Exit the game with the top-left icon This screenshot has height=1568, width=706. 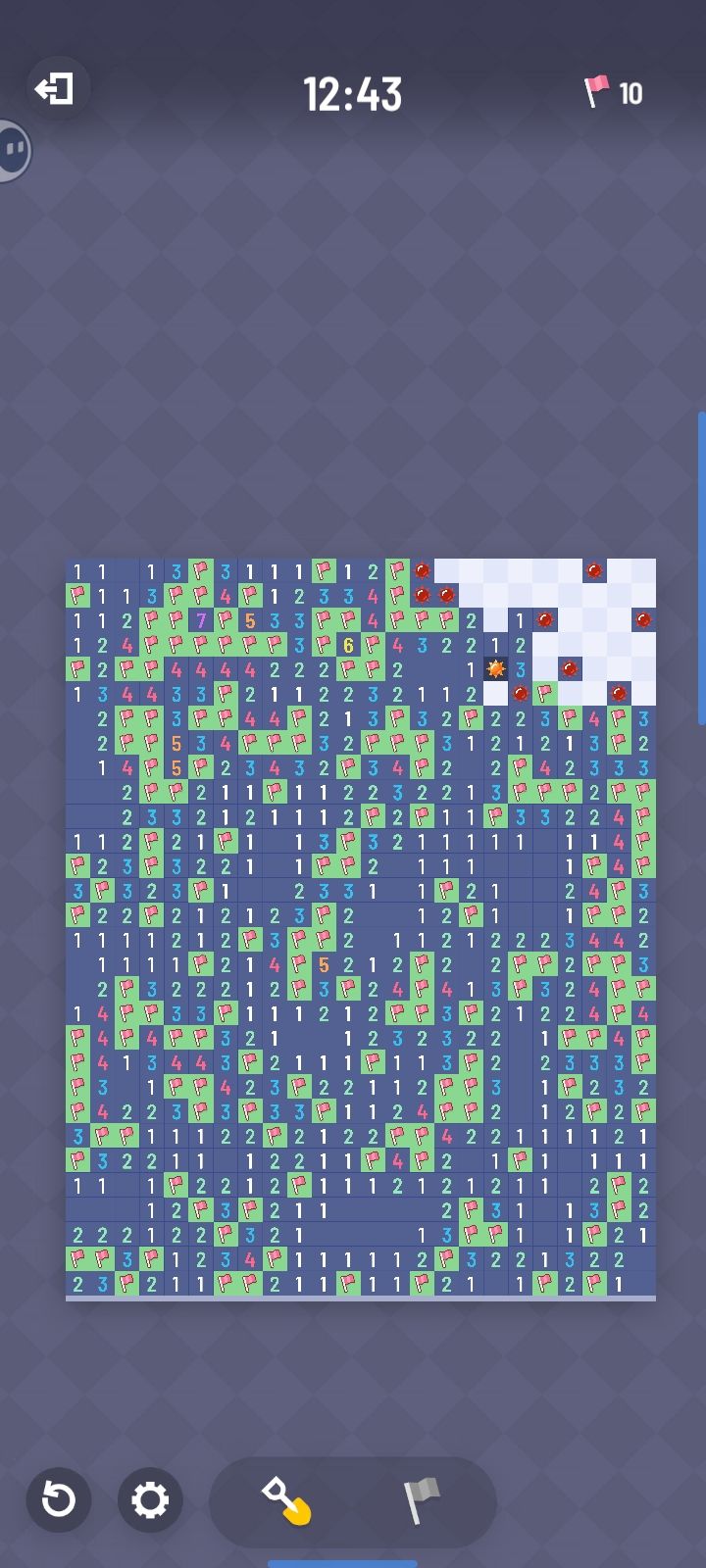(x=56, y=89)
